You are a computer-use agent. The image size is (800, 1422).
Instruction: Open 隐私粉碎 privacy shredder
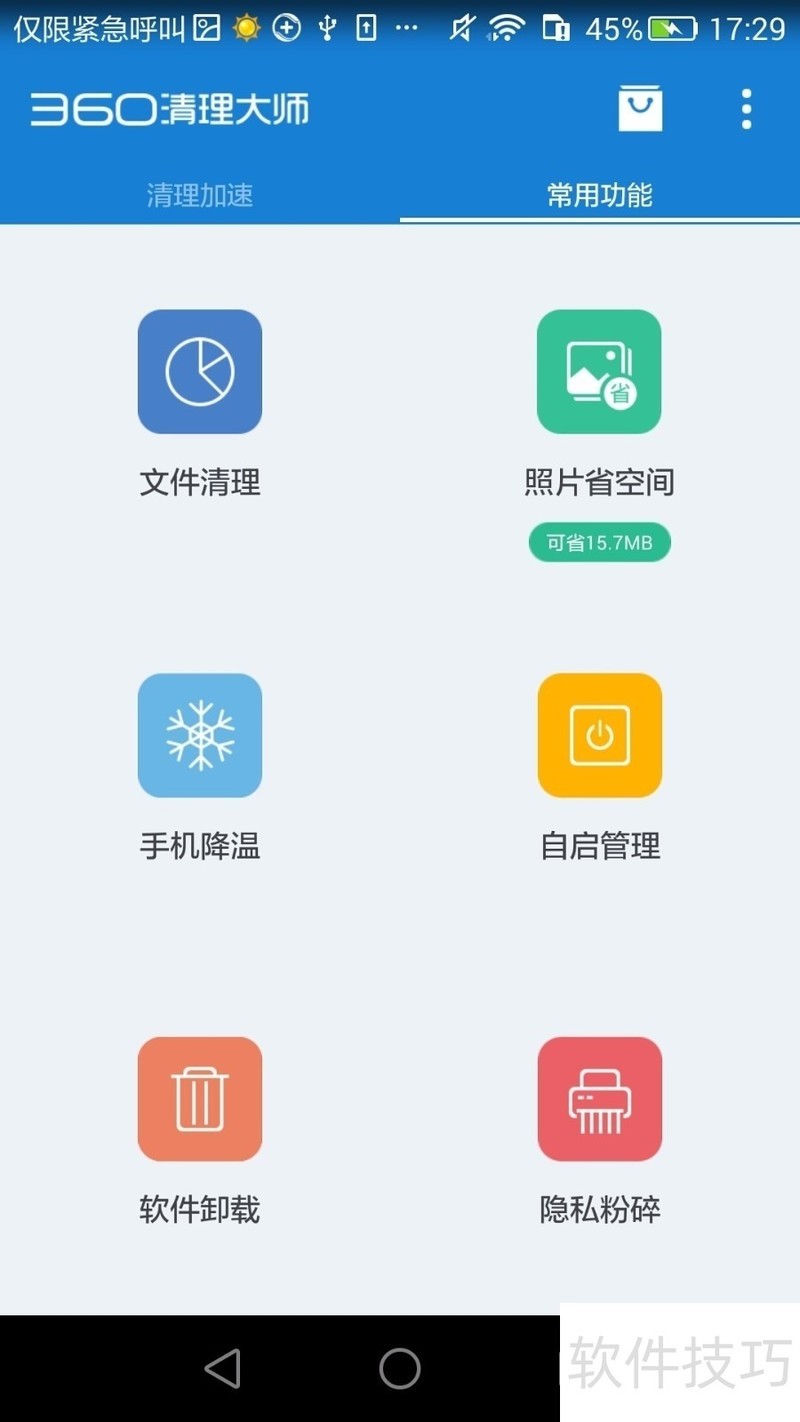[600, 1099]
